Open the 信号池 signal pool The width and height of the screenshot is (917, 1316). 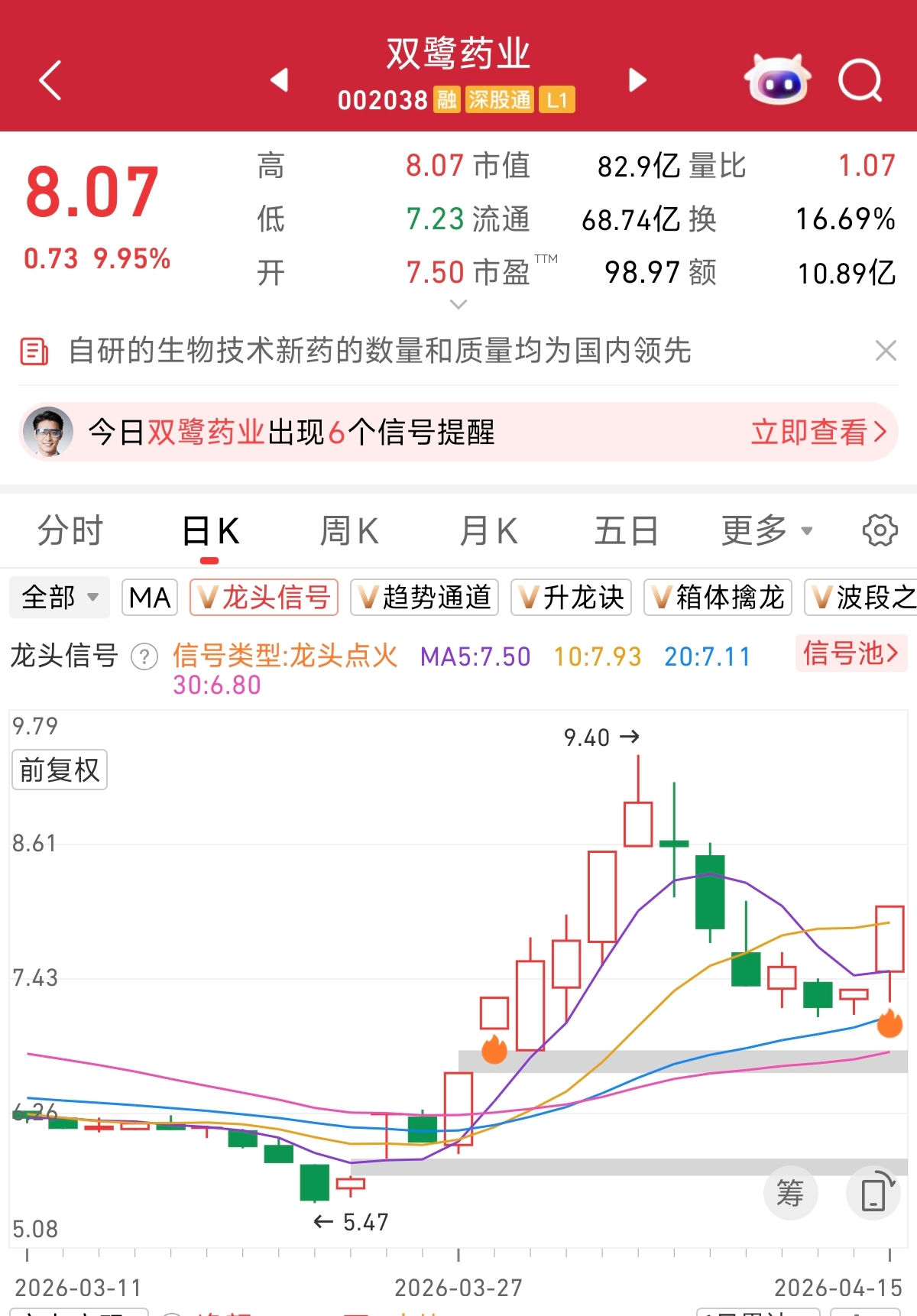[x=851, y=653]
